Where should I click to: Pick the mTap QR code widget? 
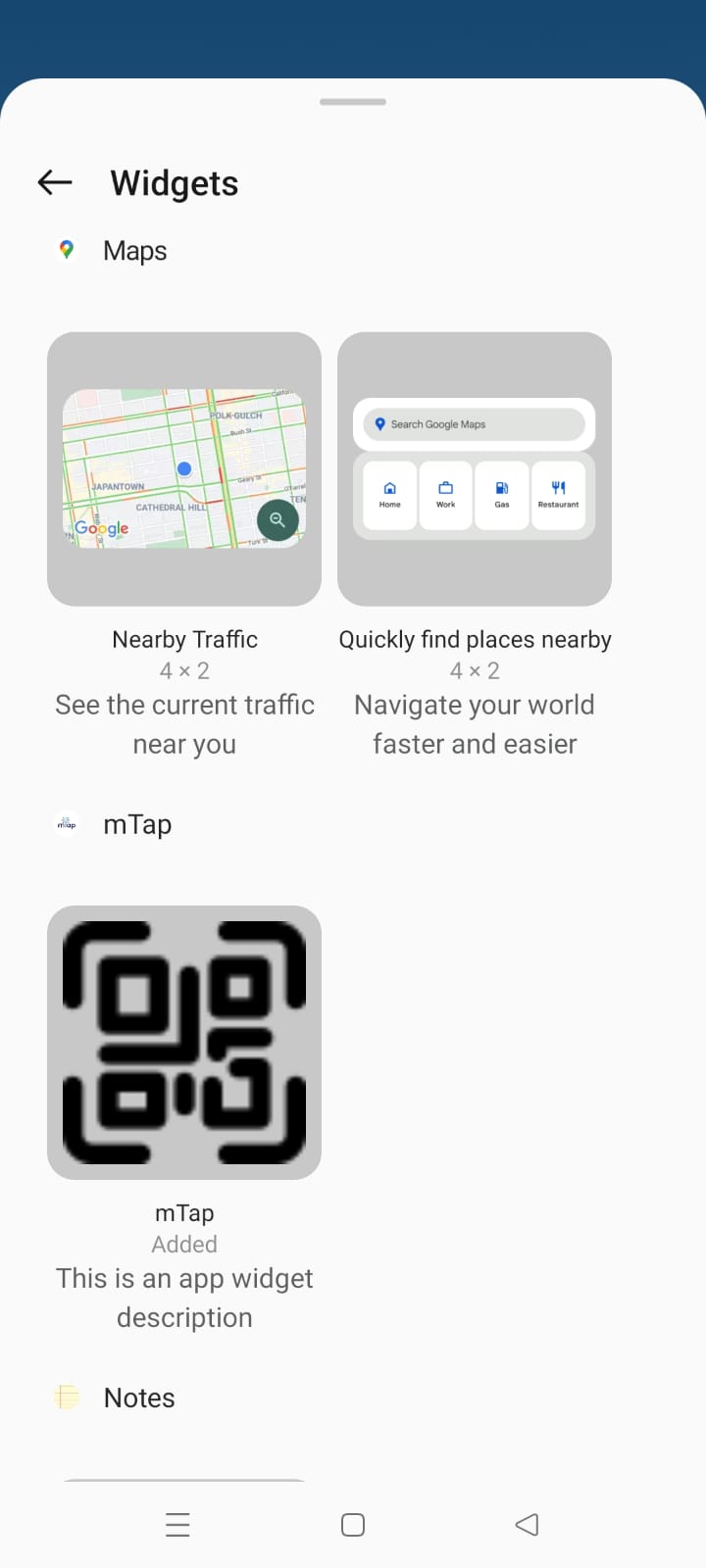tap(184, 1042)
